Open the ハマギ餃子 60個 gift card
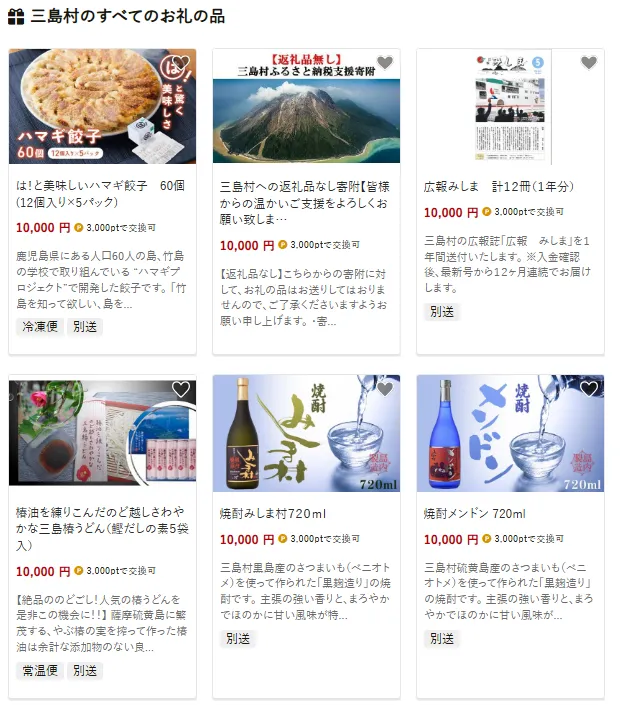 tap(102, 195)
